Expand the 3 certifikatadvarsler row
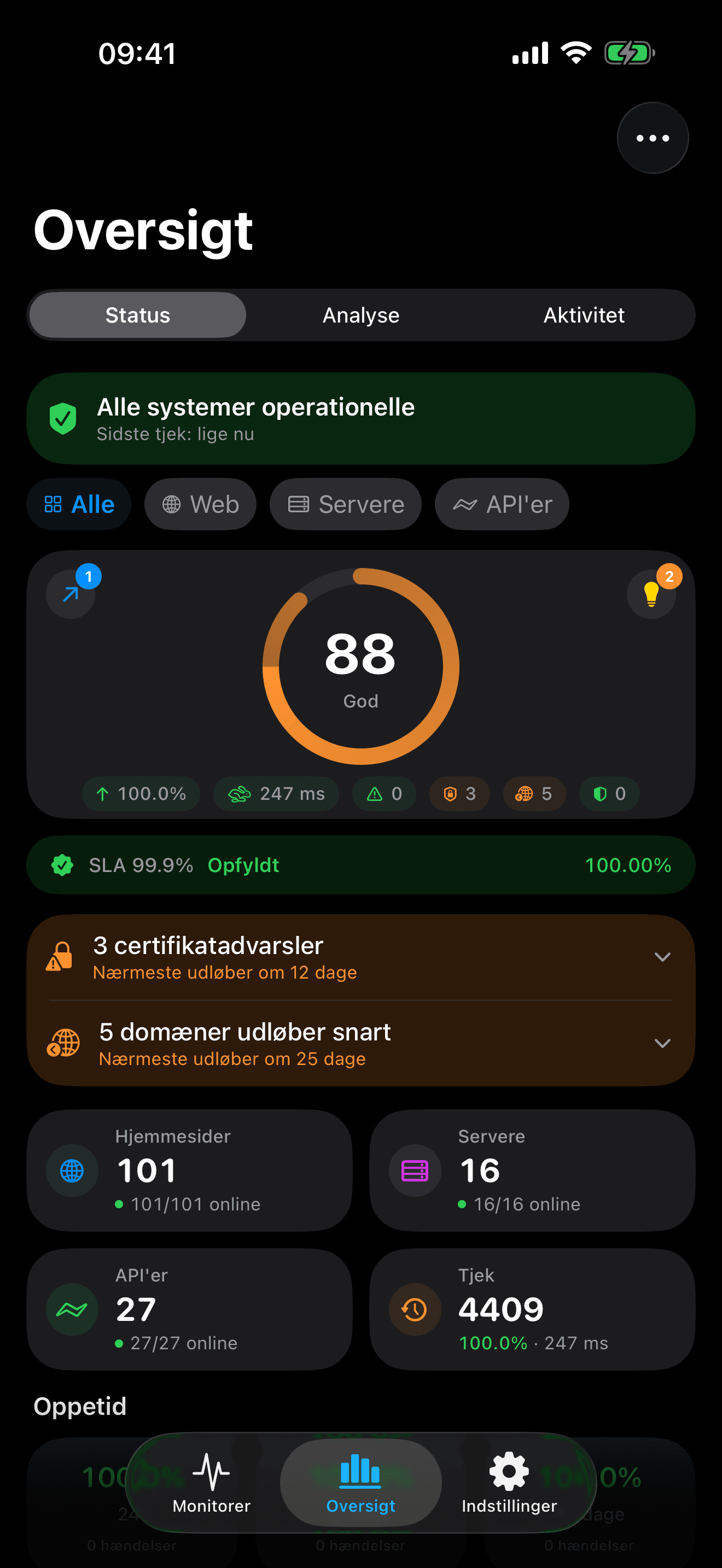Screen dimensions: 722x1568 tap(360, 957)
